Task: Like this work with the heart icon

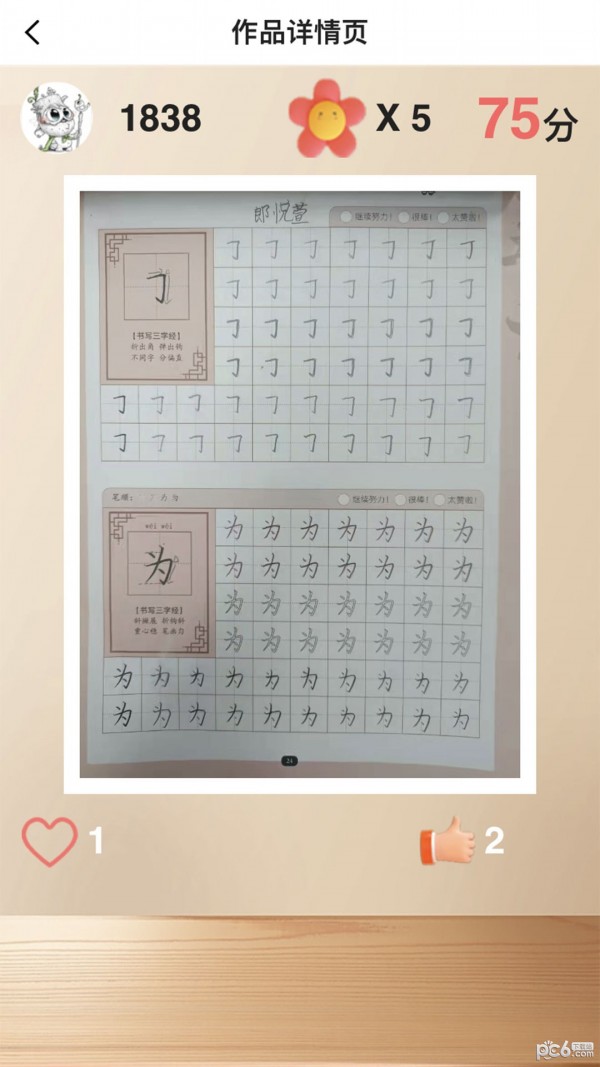Action: [49, 841]
